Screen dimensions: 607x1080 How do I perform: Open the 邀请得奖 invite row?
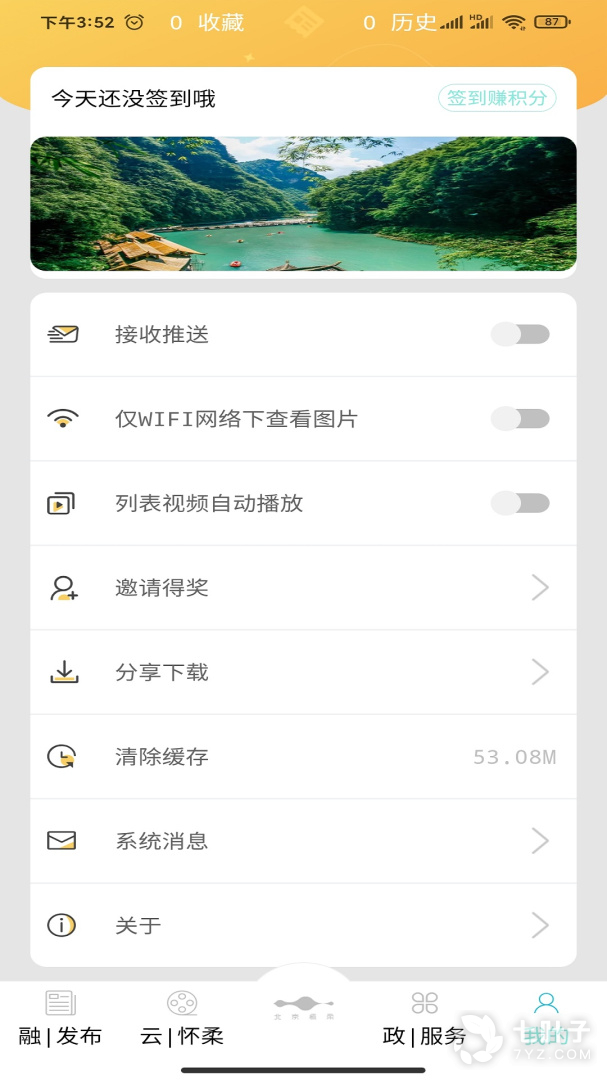pos(303,588)
